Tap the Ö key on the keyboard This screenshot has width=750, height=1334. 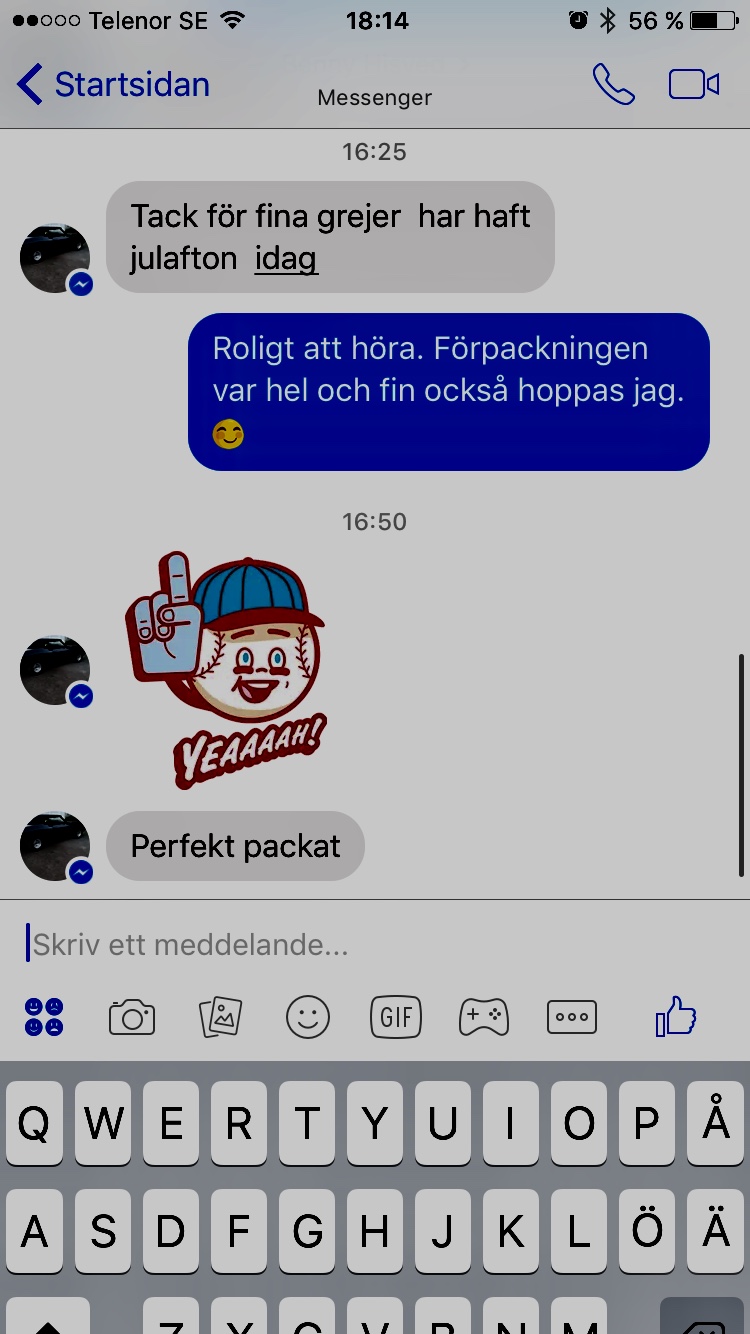coord(647,1231)
